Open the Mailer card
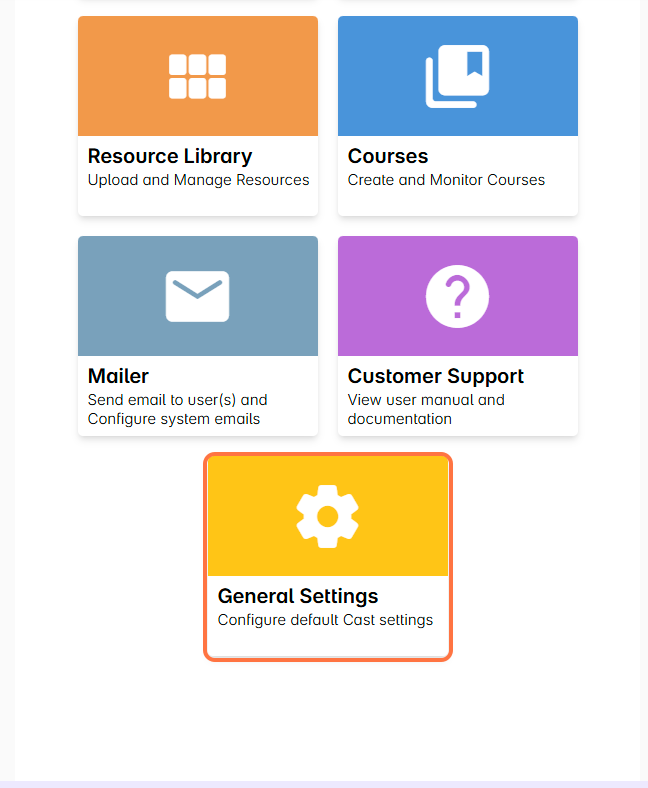 pos(198,335)
